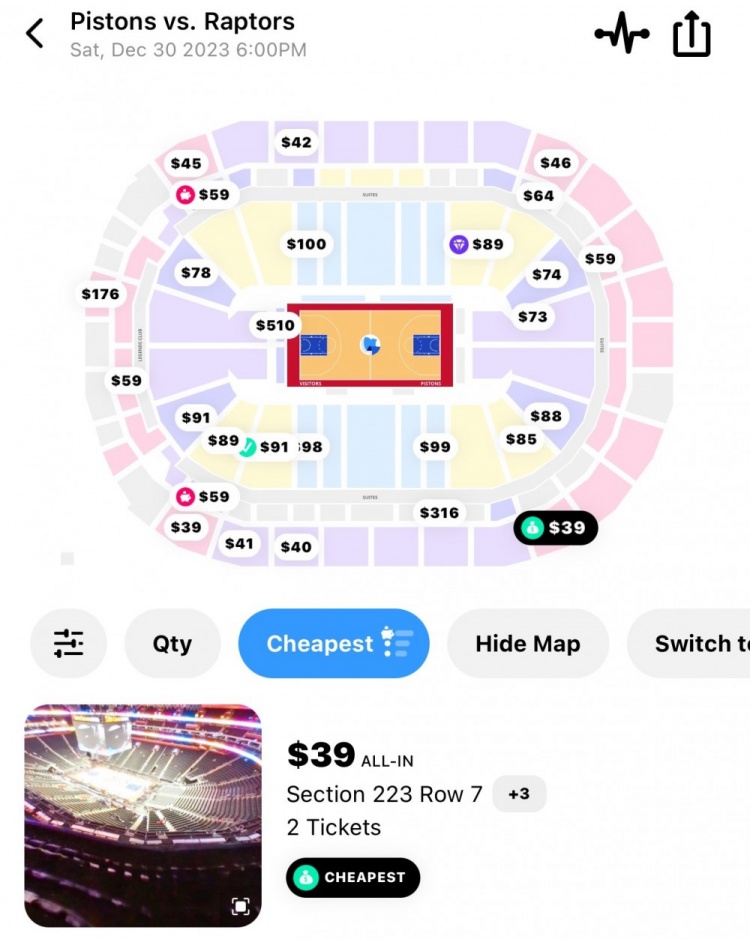
Task: View the Section 223 seat photo
Action: [x=143, y=815]
